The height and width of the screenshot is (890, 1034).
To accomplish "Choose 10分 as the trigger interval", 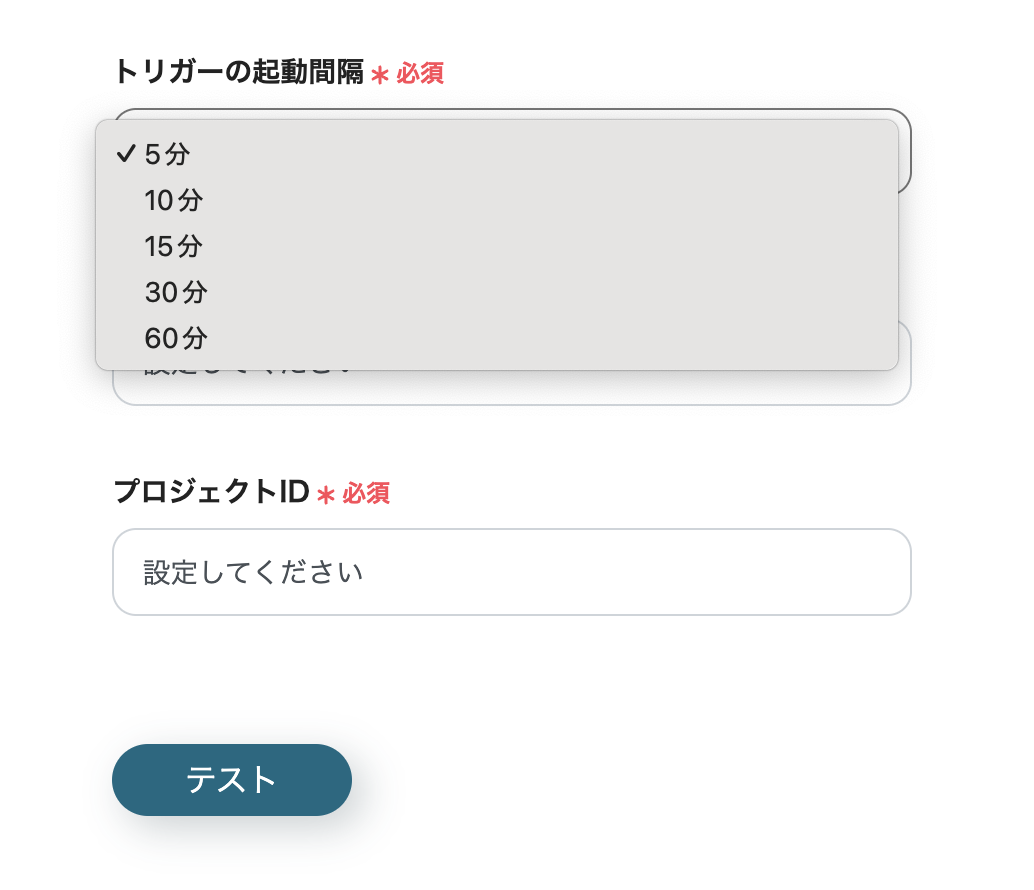I will (x=173, y=200).
